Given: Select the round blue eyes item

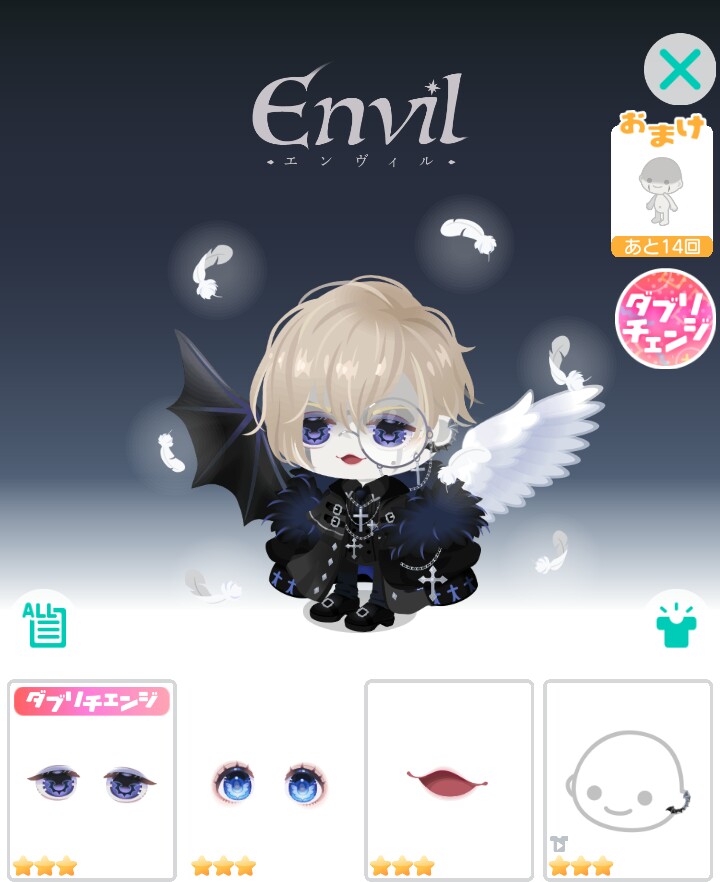Looking at the screenshot, I should (270, 780).
